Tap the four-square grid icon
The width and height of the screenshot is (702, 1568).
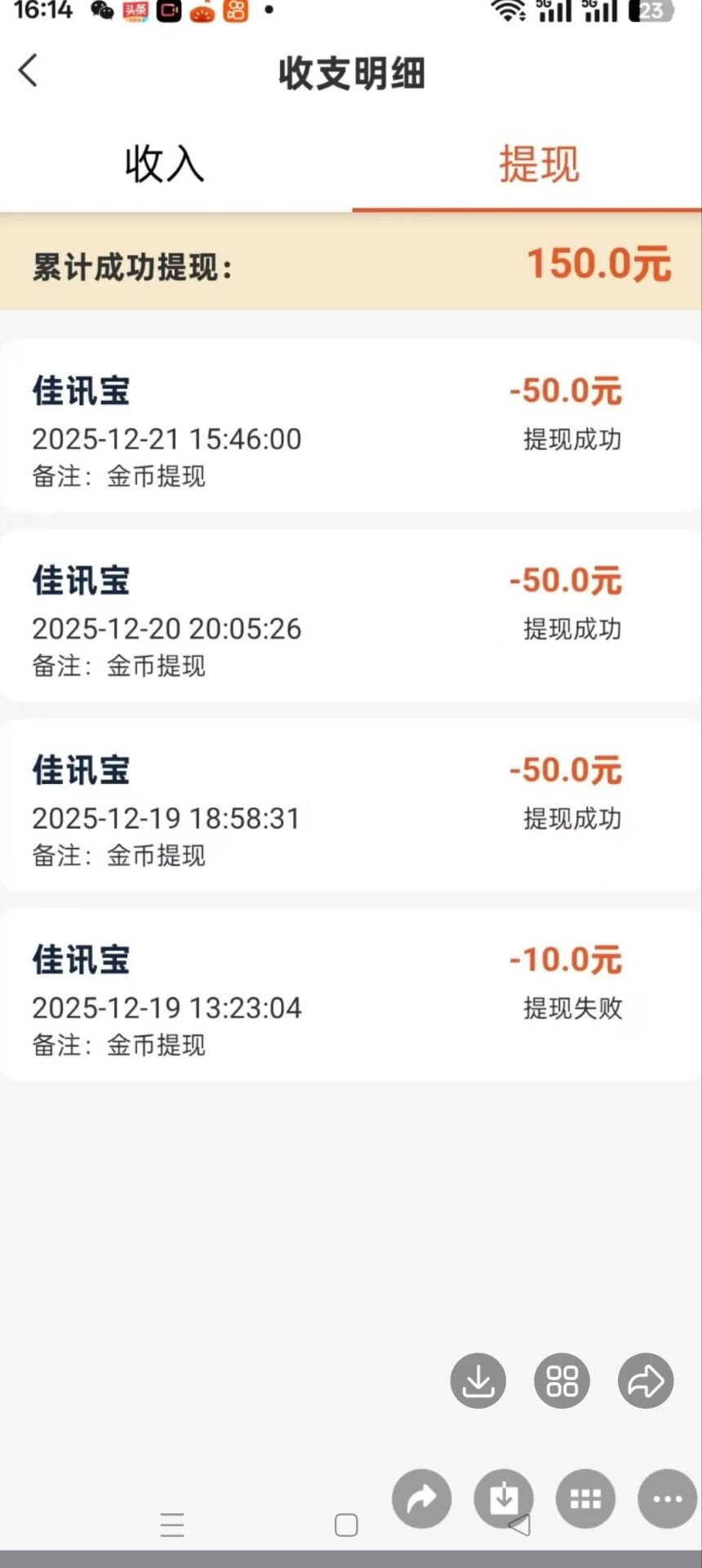(562, 1381)
